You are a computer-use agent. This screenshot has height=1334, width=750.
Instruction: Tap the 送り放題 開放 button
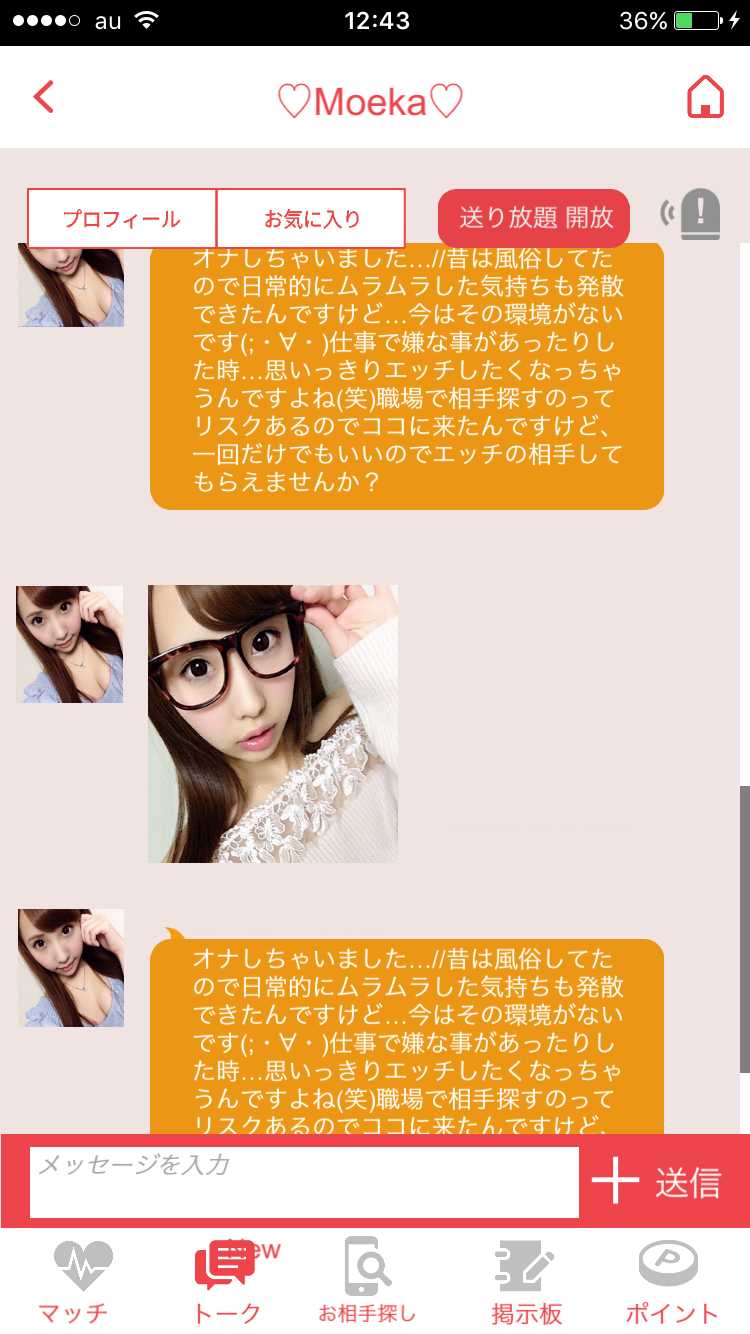534,217
